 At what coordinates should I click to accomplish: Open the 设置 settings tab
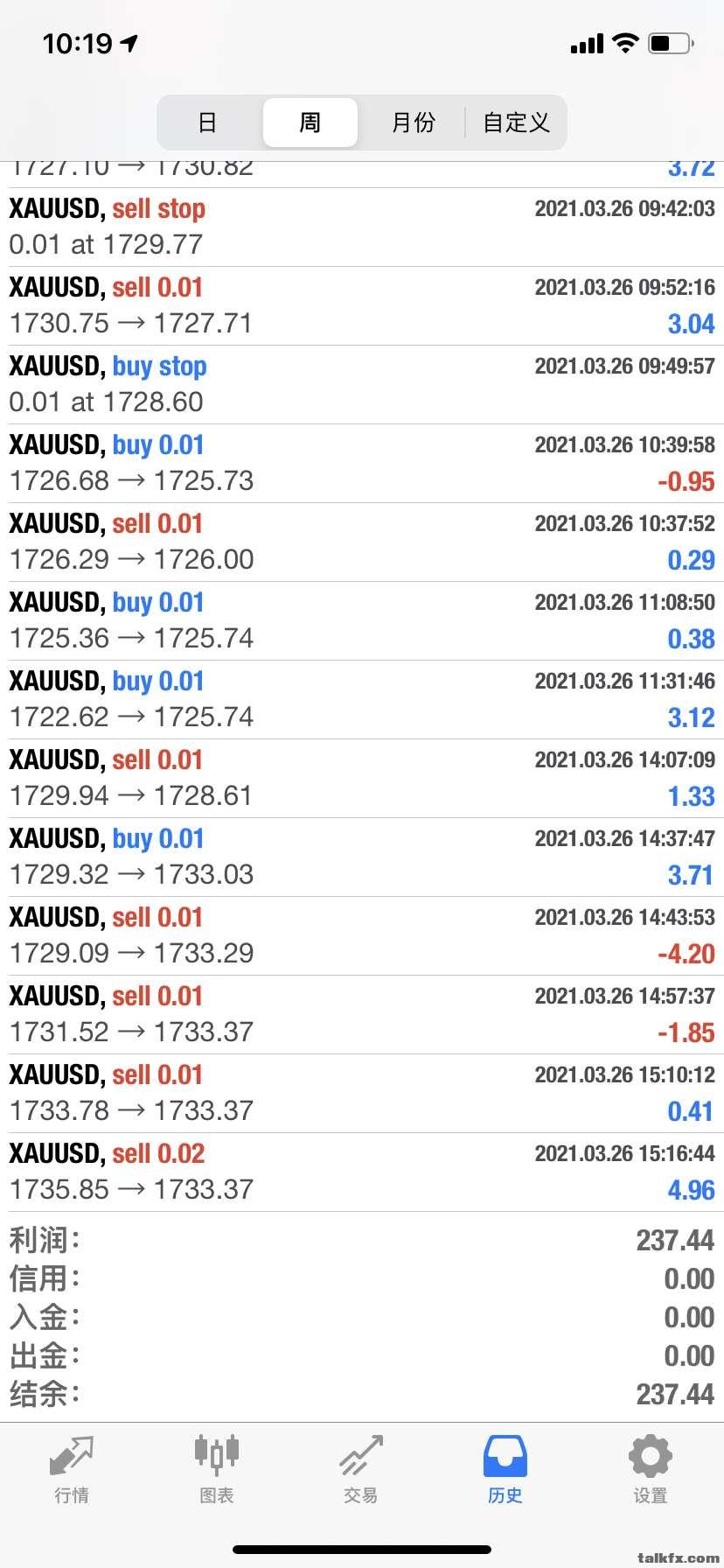pyautogui.click(x=650, y=1469)
